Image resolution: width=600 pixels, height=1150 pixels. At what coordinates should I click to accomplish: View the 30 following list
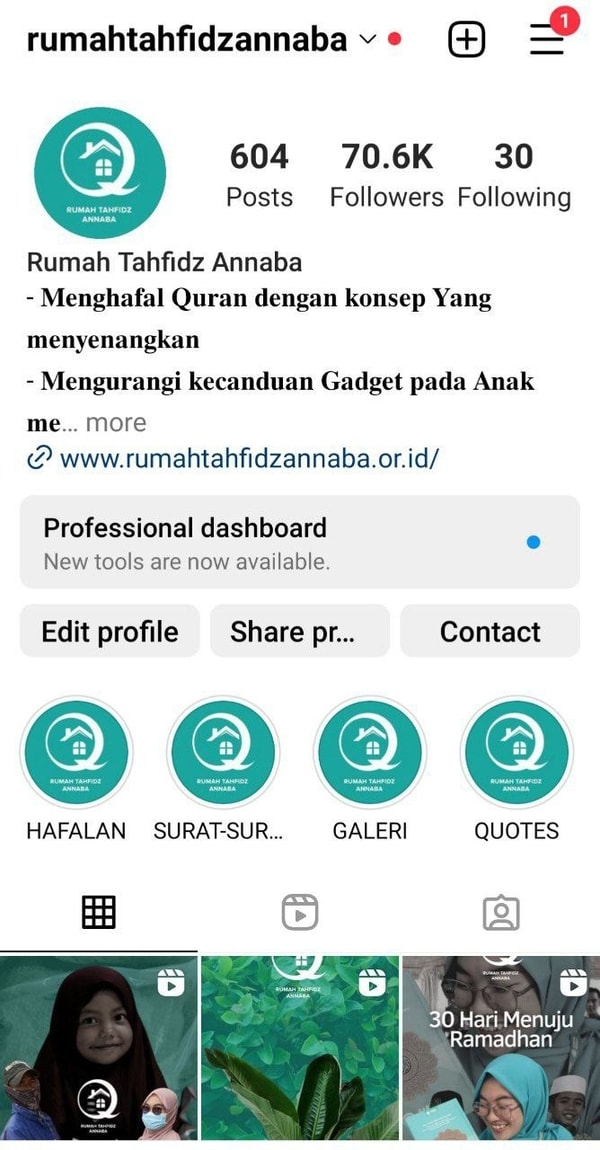[x=514, y=175]
